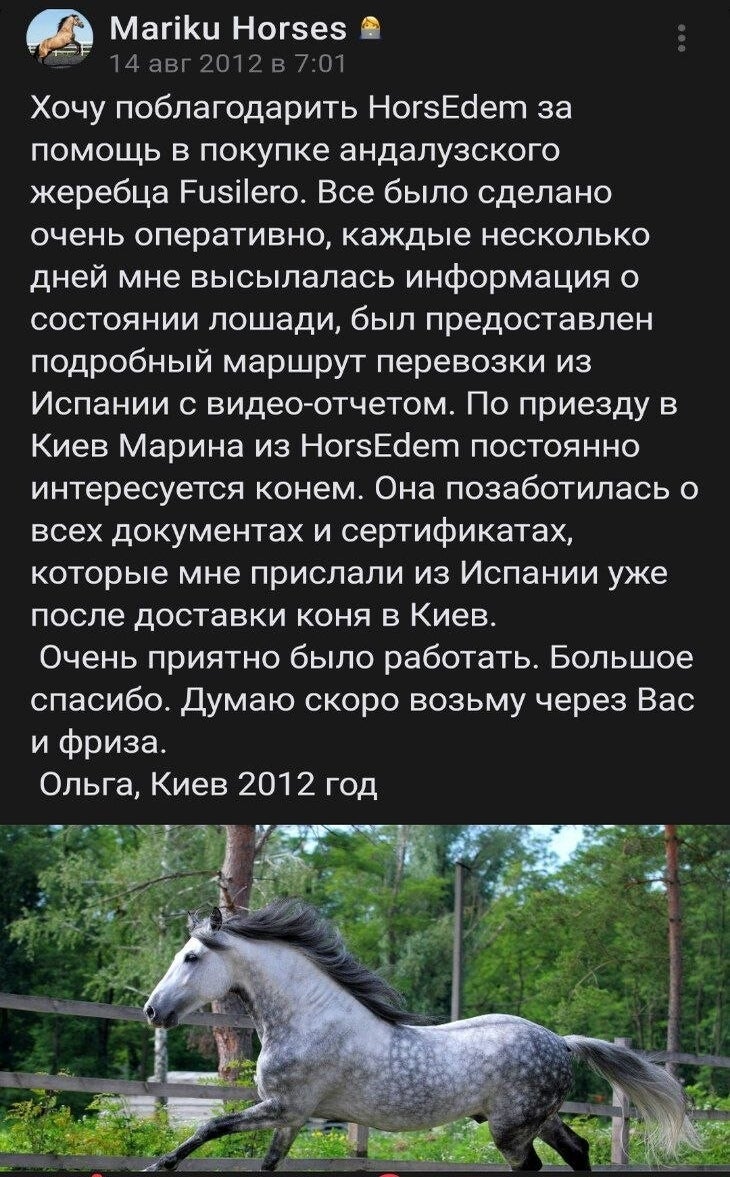Open the Mariku Horses author name
The height and width of the screenshot is (1177, 730).
click(228, 29)
